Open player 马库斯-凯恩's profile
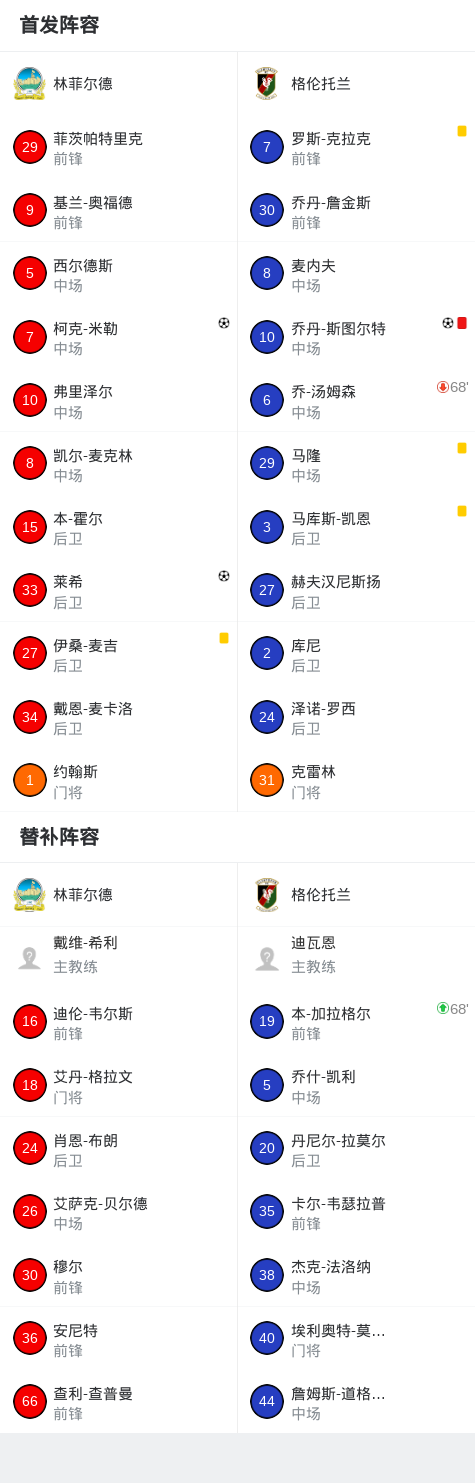Screen dimensions: 475x1483 pos(356,527)
